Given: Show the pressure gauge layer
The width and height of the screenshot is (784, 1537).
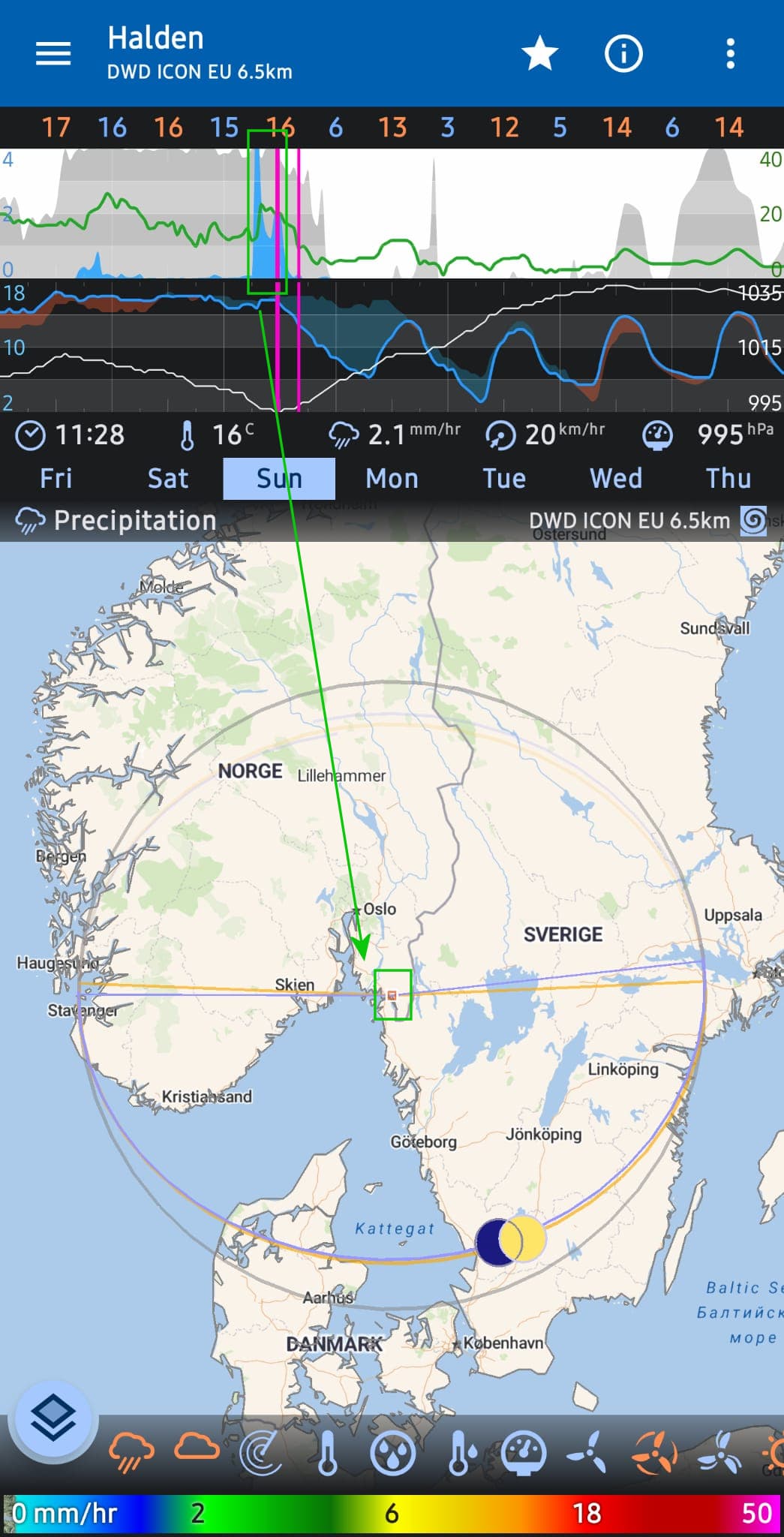Looking at the screenshot, I should click(x=523, y=1452).
